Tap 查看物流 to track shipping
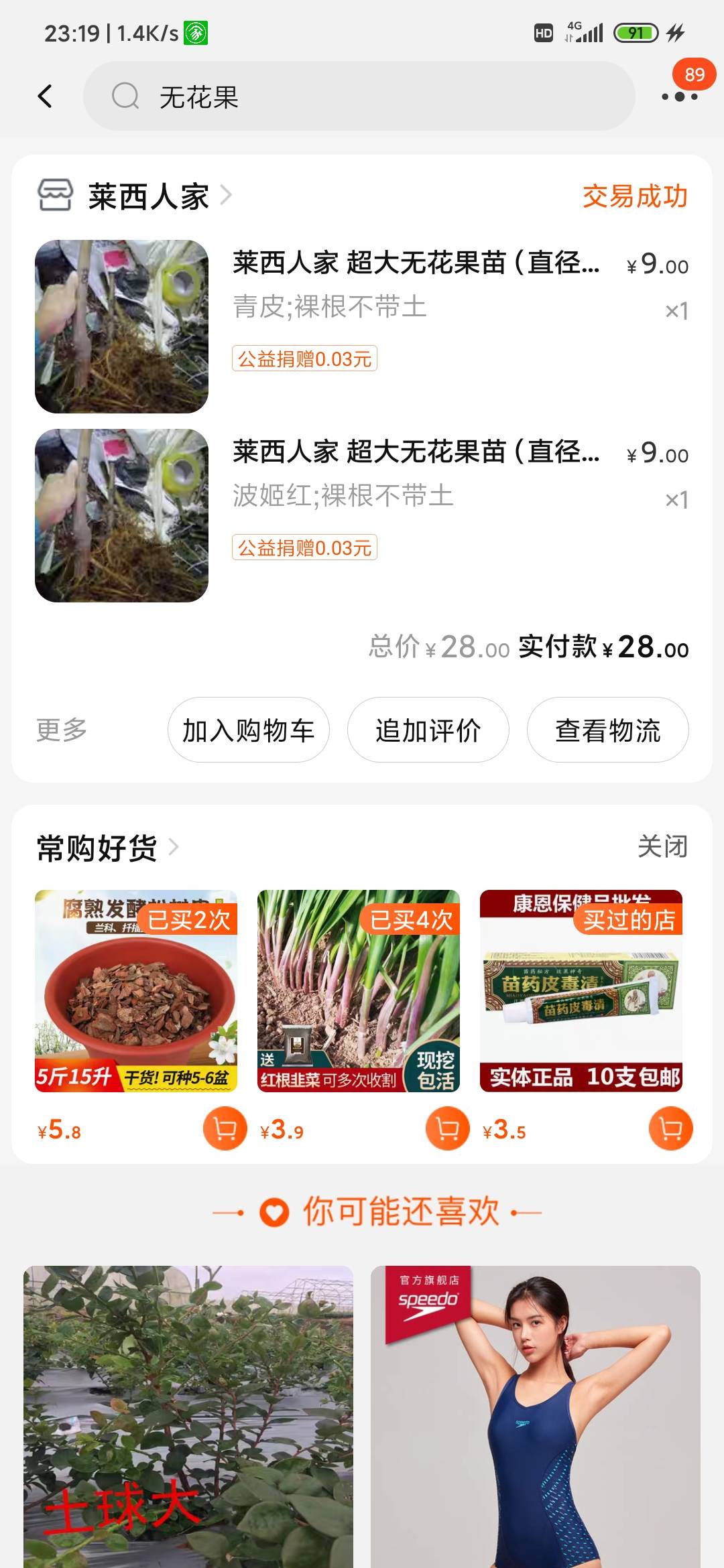Screen dimensions: 724x1568 [x=607, y=730]
